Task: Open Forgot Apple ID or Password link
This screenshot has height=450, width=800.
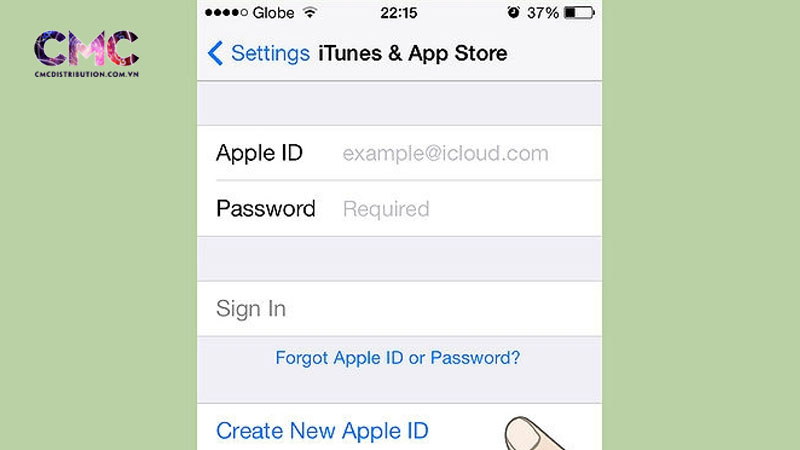Action: click(x=398, y=358)
